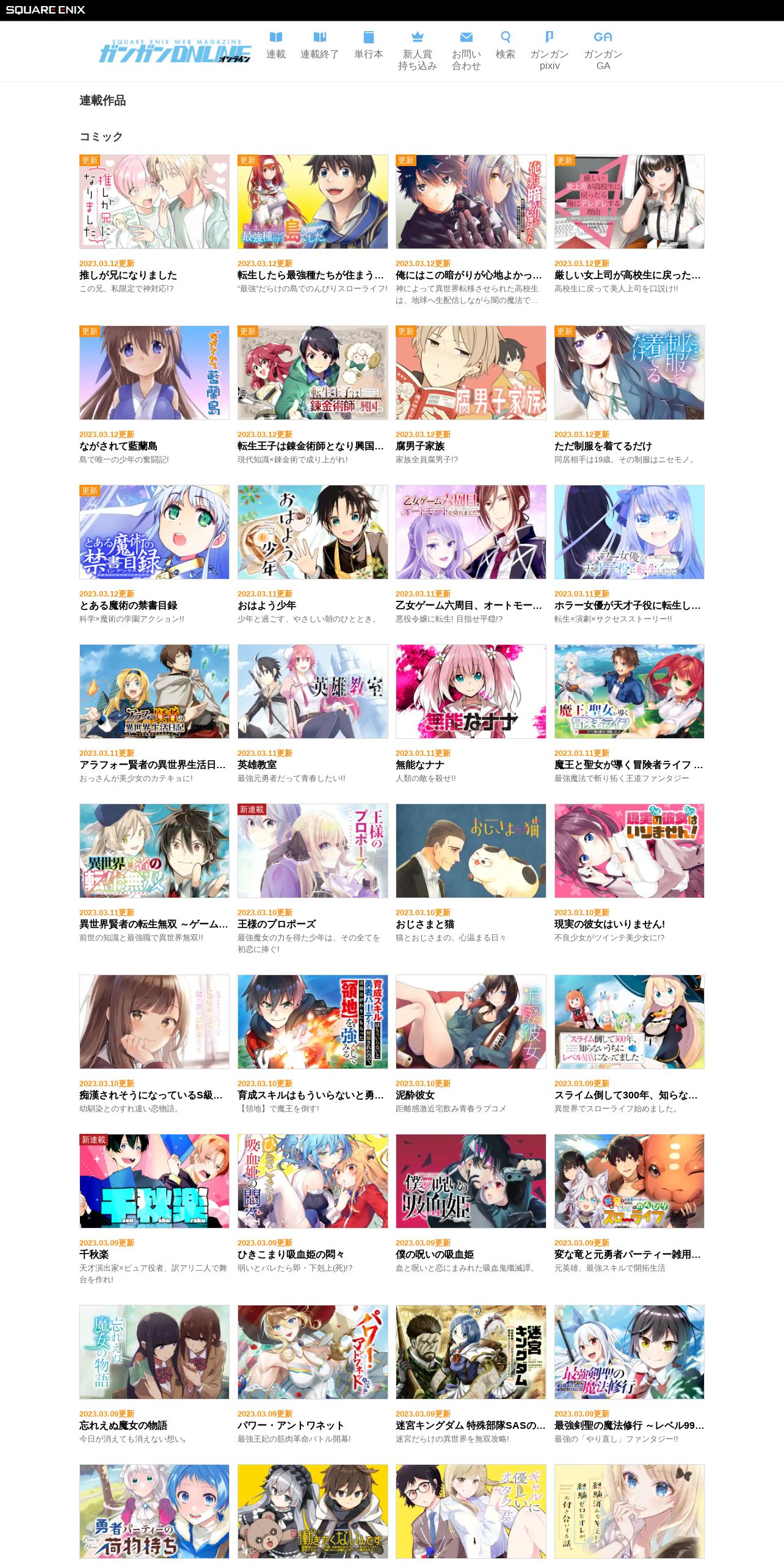The width and height of the screenshot is (784, 1568).
Task: Open the manga 推しが兄になりました
Action: click(154, 201)
